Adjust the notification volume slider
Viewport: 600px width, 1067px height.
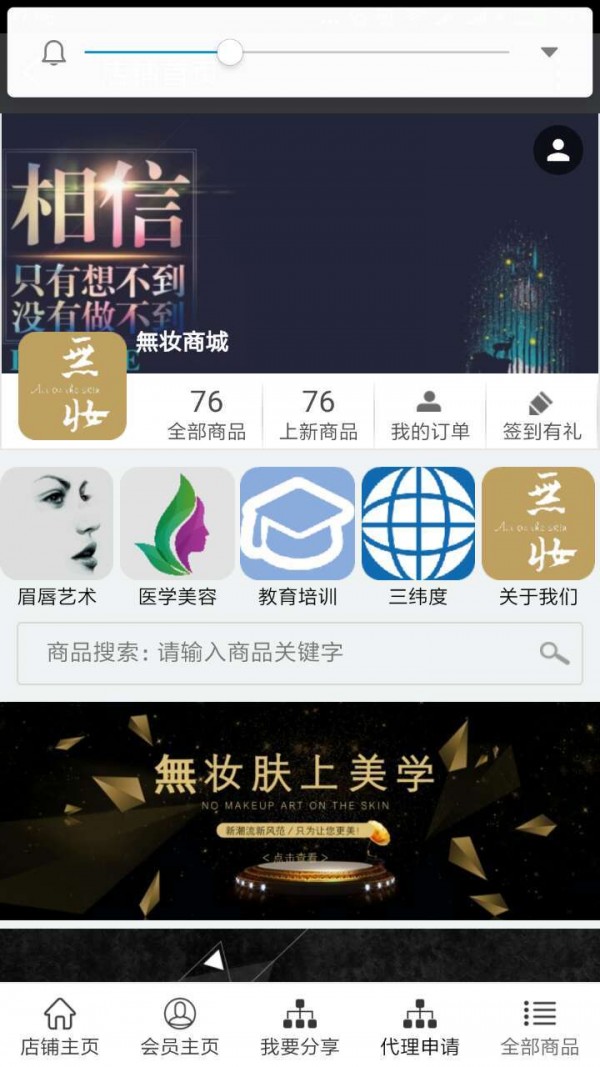click(x=230, y=52)
